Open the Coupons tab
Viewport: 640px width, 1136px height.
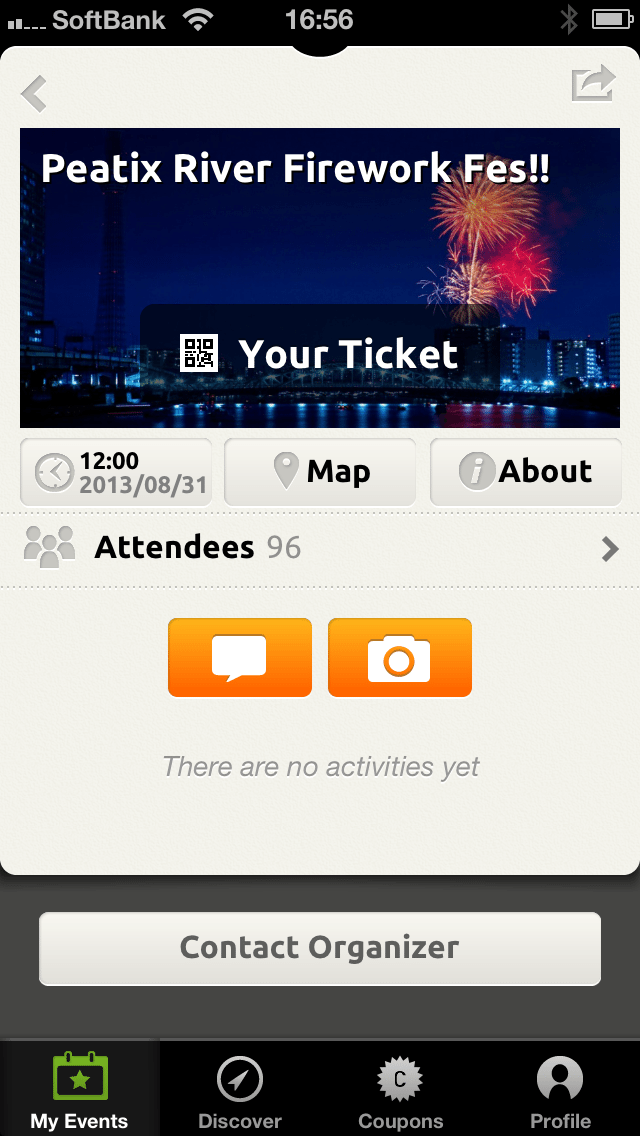point(400,1090)
